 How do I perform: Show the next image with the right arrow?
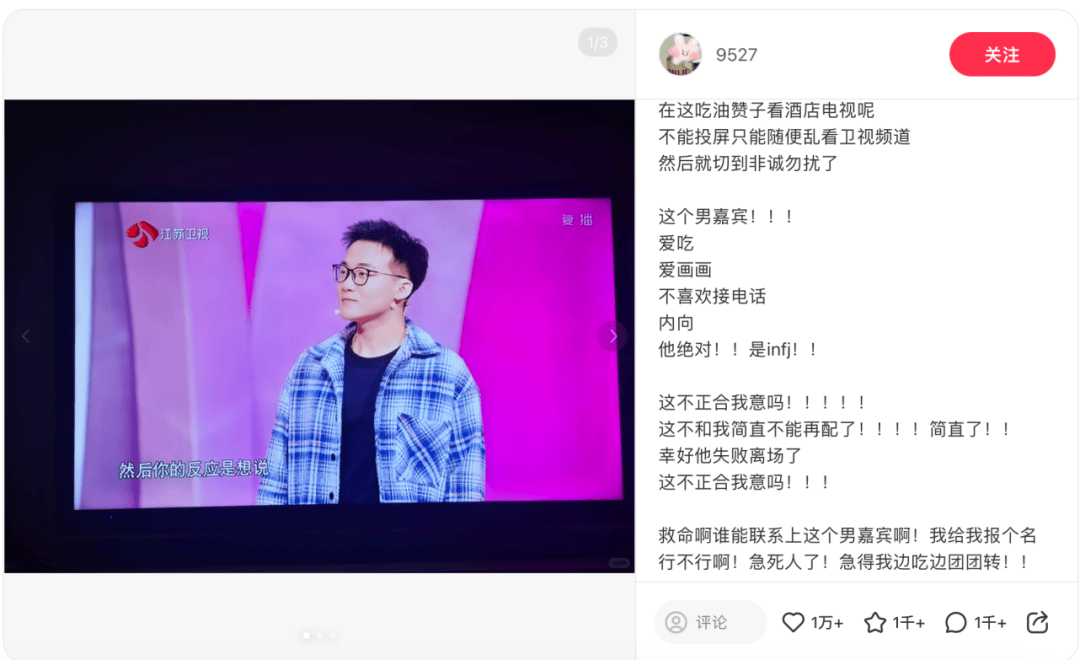pos(613,336)
